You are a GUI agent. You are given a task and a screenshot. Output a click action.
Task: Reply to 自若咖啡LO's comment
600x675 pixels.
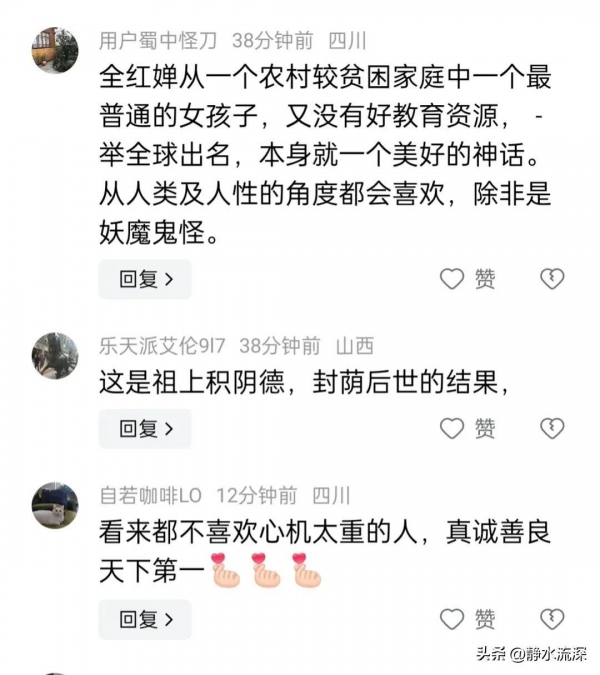146,619
